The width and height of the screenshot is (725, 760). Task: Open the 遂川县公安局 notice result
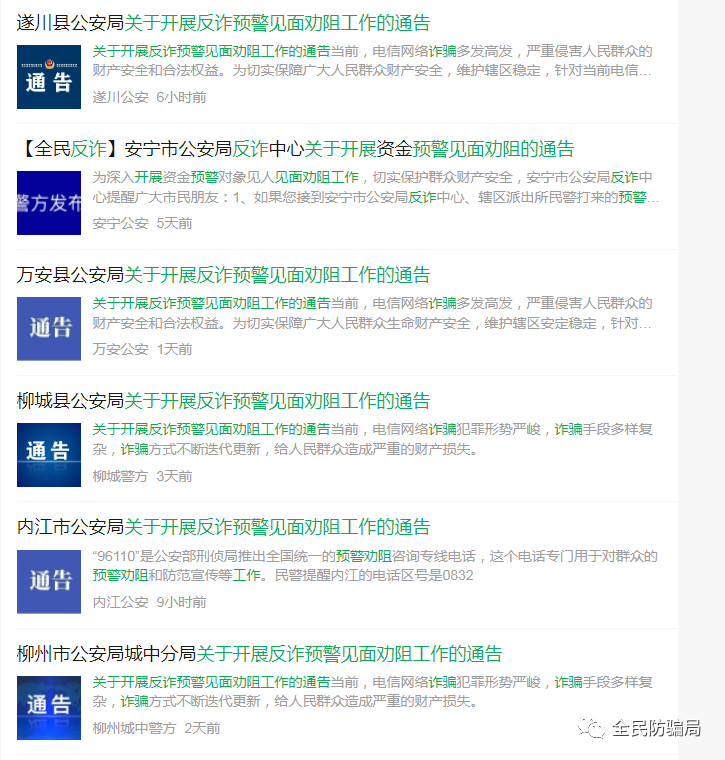point(224,23)
